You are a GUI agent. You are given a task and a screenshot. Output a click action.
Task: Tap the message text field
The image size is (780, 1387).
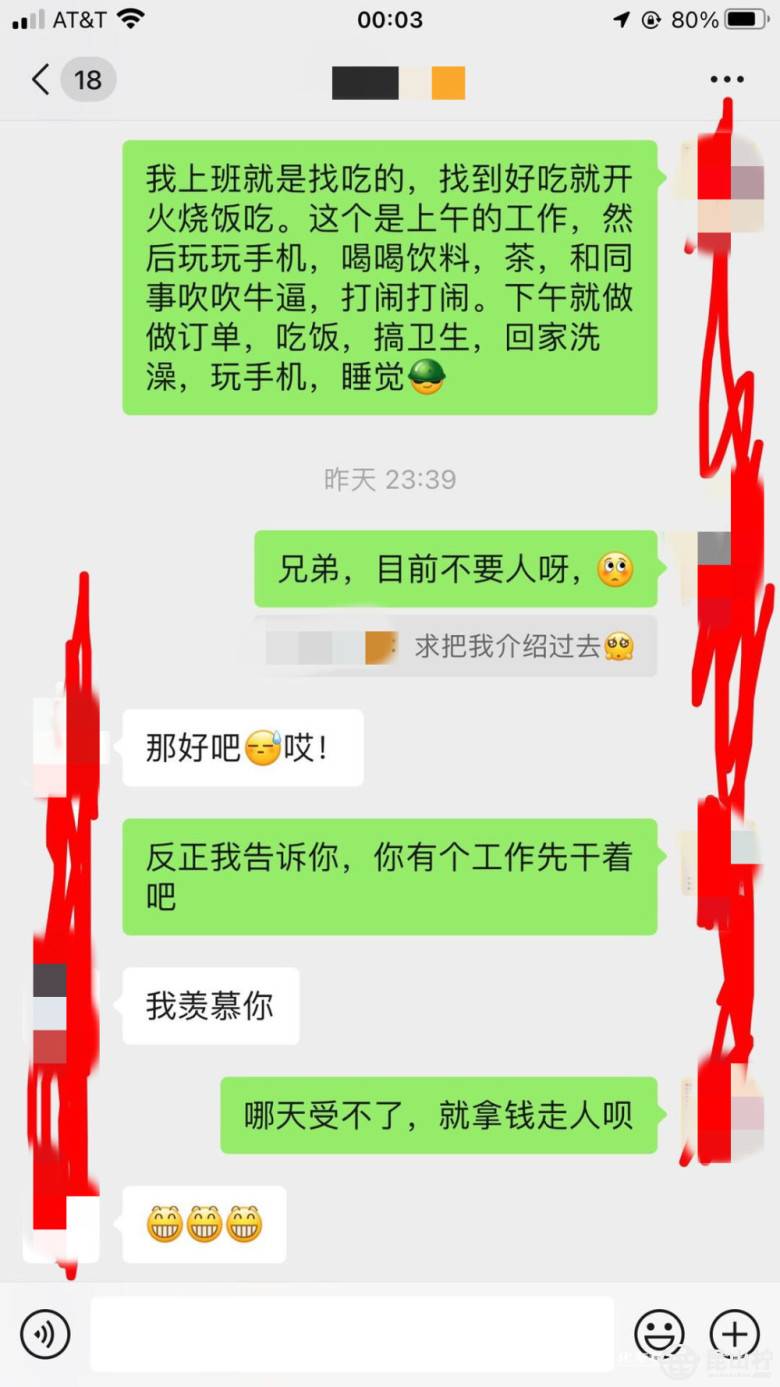(351, 1334)
